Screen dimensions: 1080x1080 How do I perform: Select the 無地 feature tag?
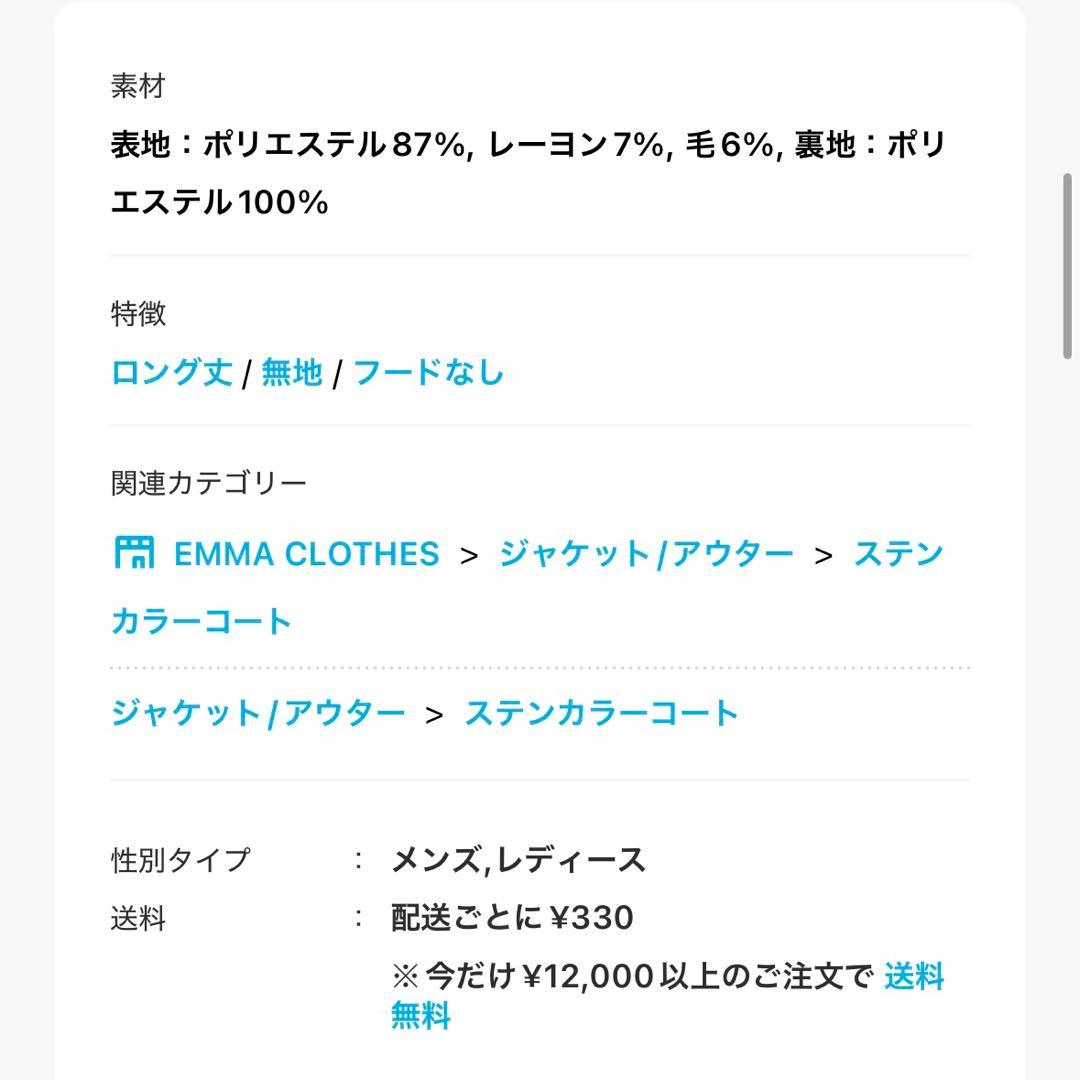pos(292,373)
